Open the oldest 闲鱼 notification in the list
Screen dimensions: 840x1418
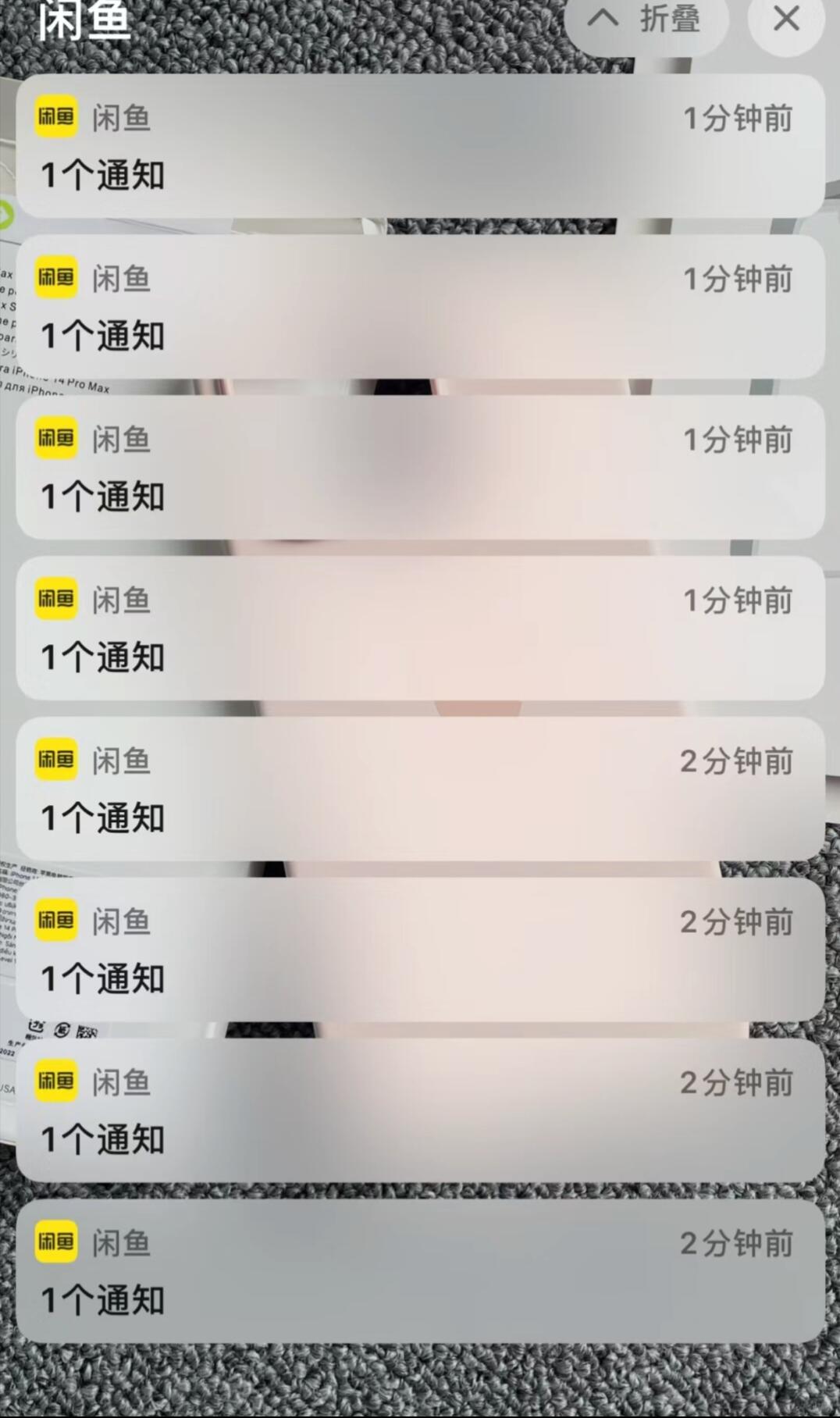[x=420, y=1271]
